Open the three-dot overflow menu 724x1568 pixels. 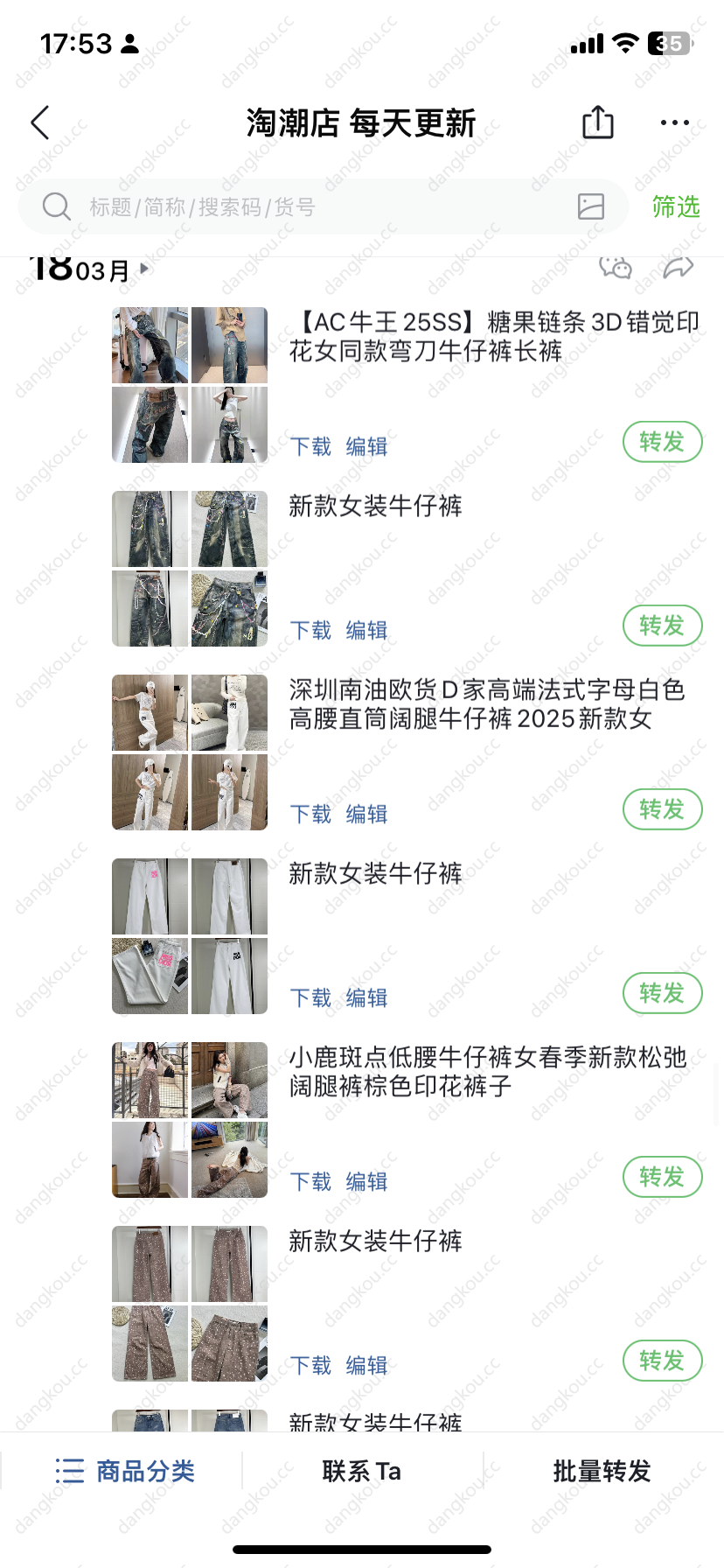click(x=674, y=122)
